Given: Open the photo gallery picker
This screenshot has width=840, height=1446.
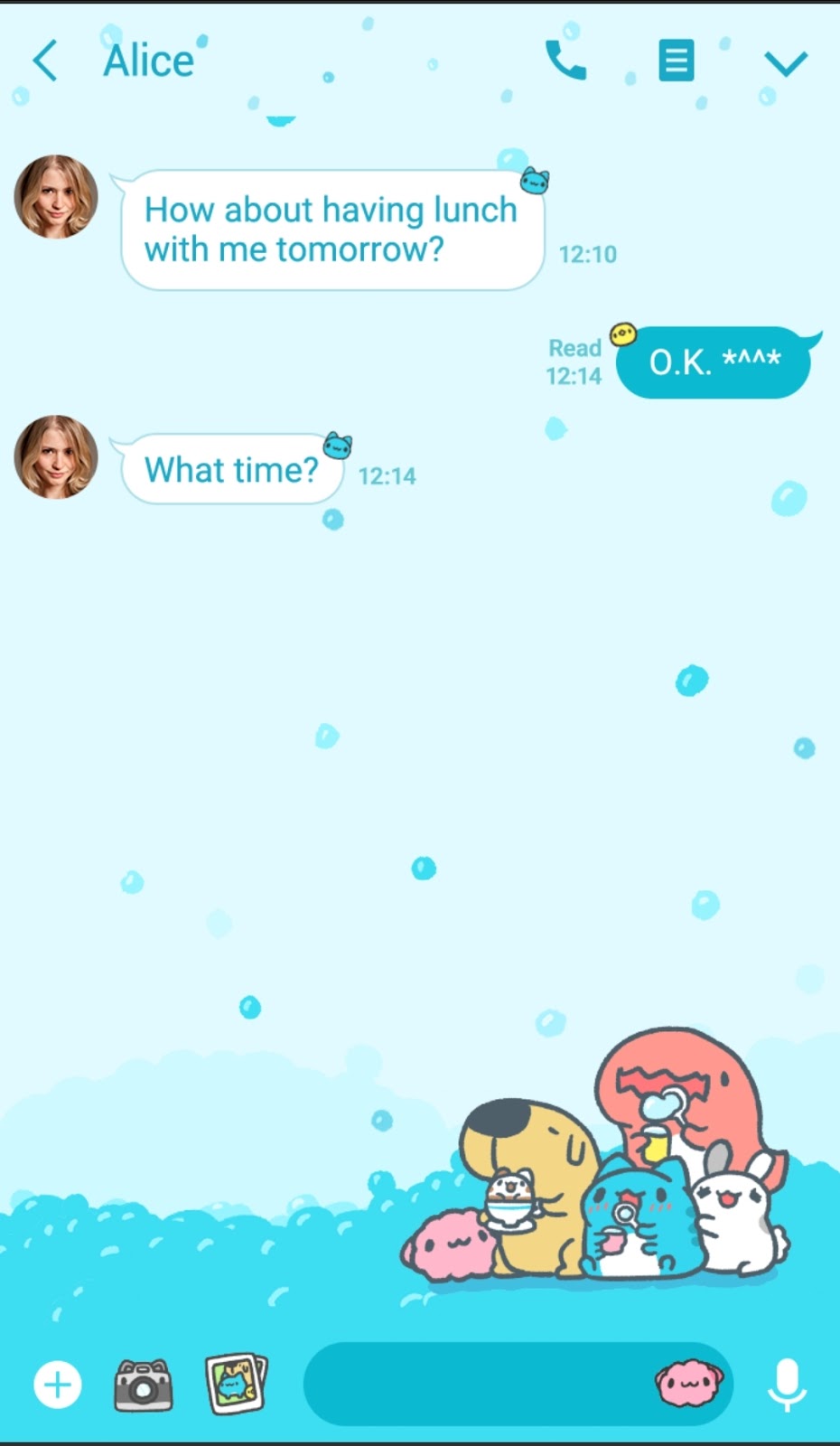Looking at the screenshot, I should pos(236,1383).
